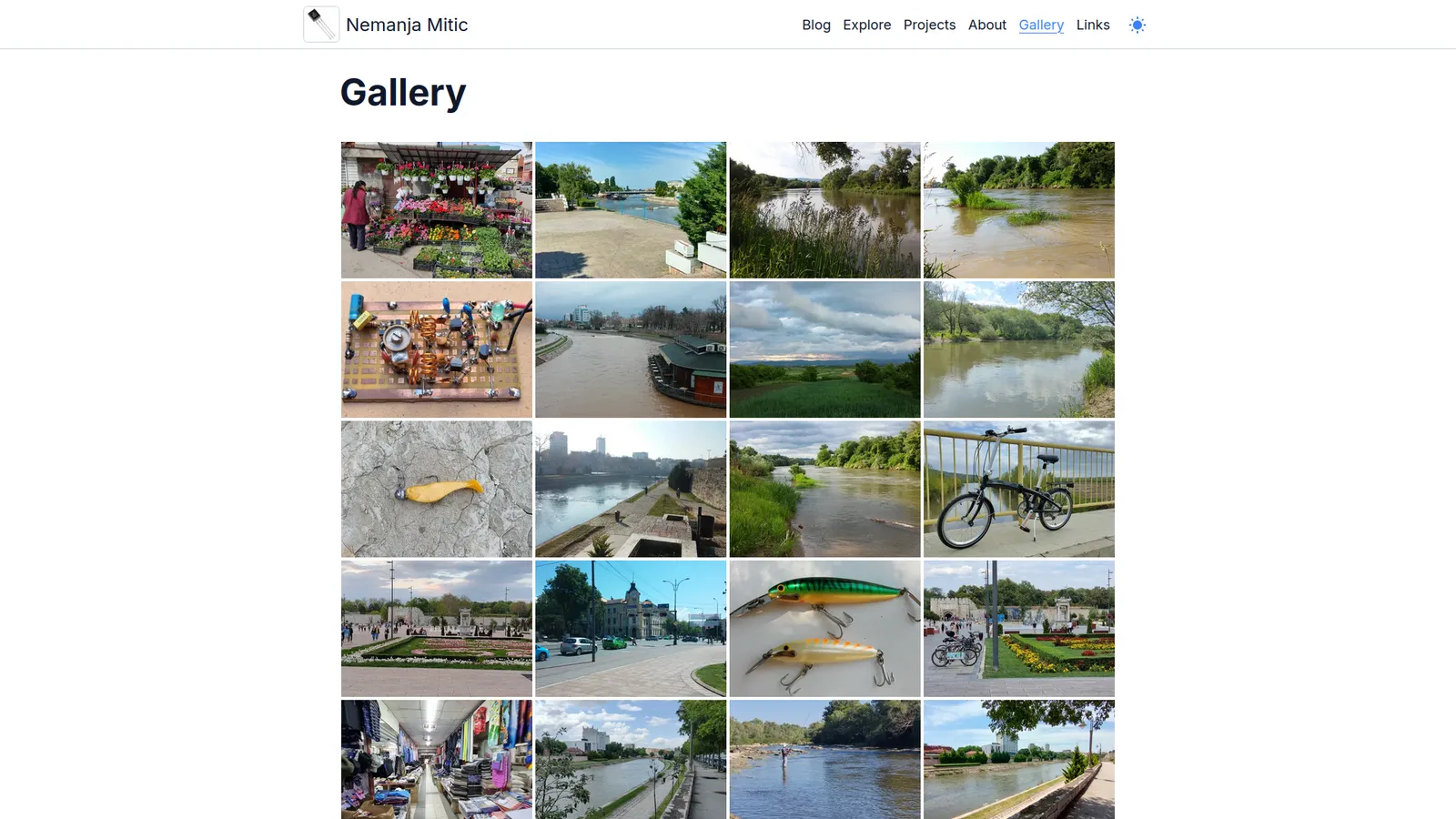Open the clothing market aisle photo
1456x819 pixels.
437,759
